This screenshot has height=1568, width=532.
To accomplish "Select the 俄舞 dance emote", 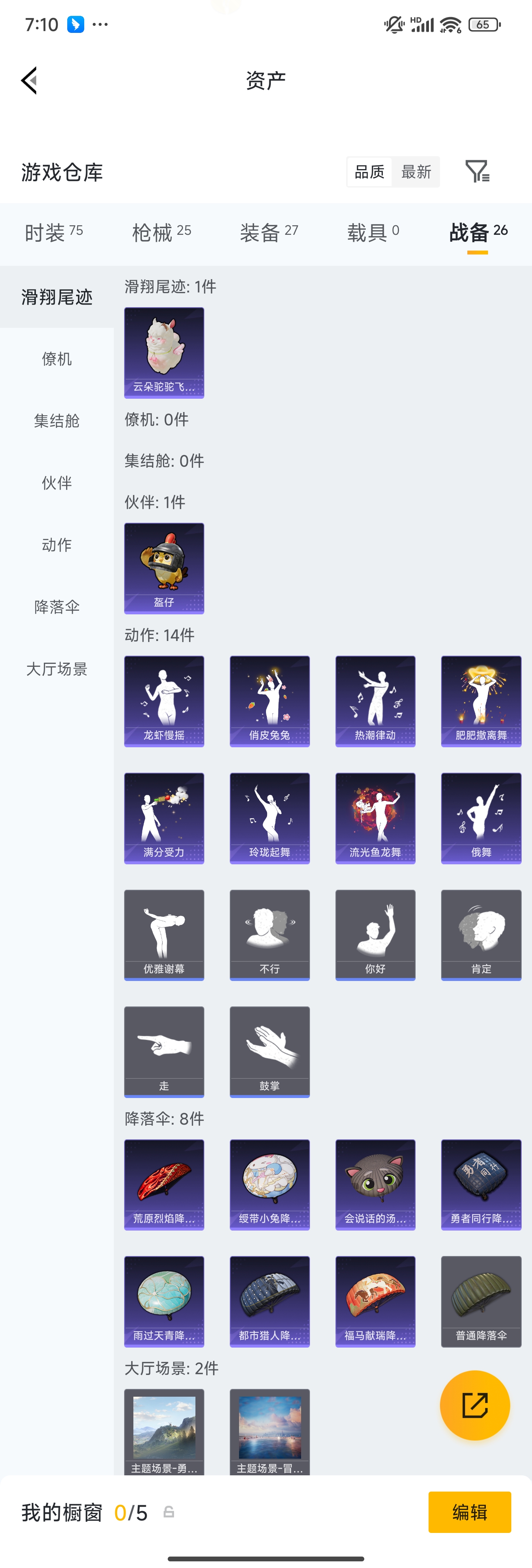I will click(481, 818).
